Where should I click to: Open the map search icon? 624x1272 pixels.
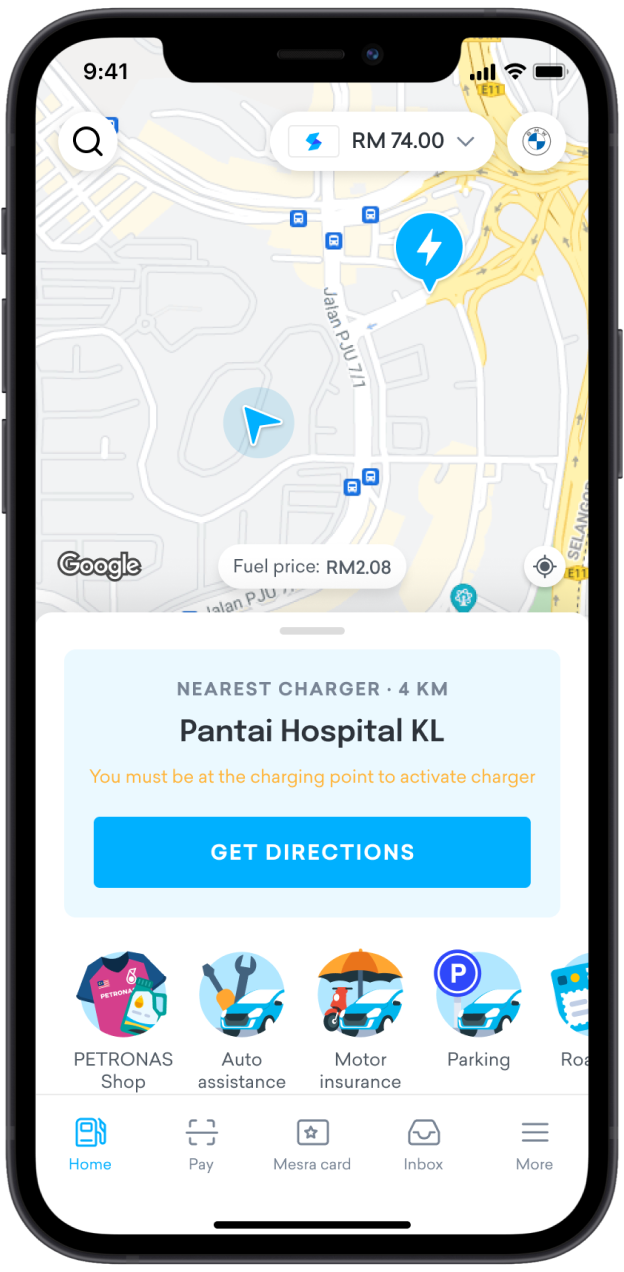(88, 142)
